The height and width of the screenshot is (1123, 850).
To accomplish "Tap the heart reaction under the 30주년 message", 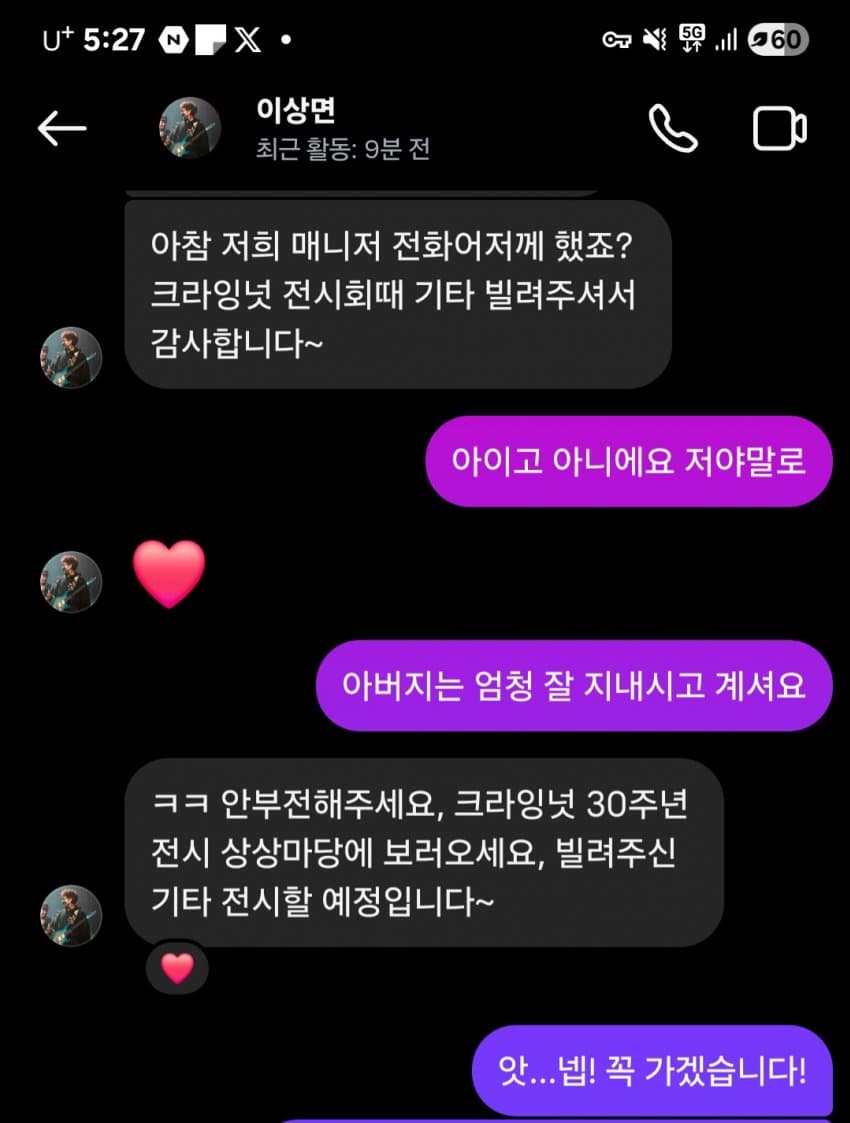I will coord(177,968).
